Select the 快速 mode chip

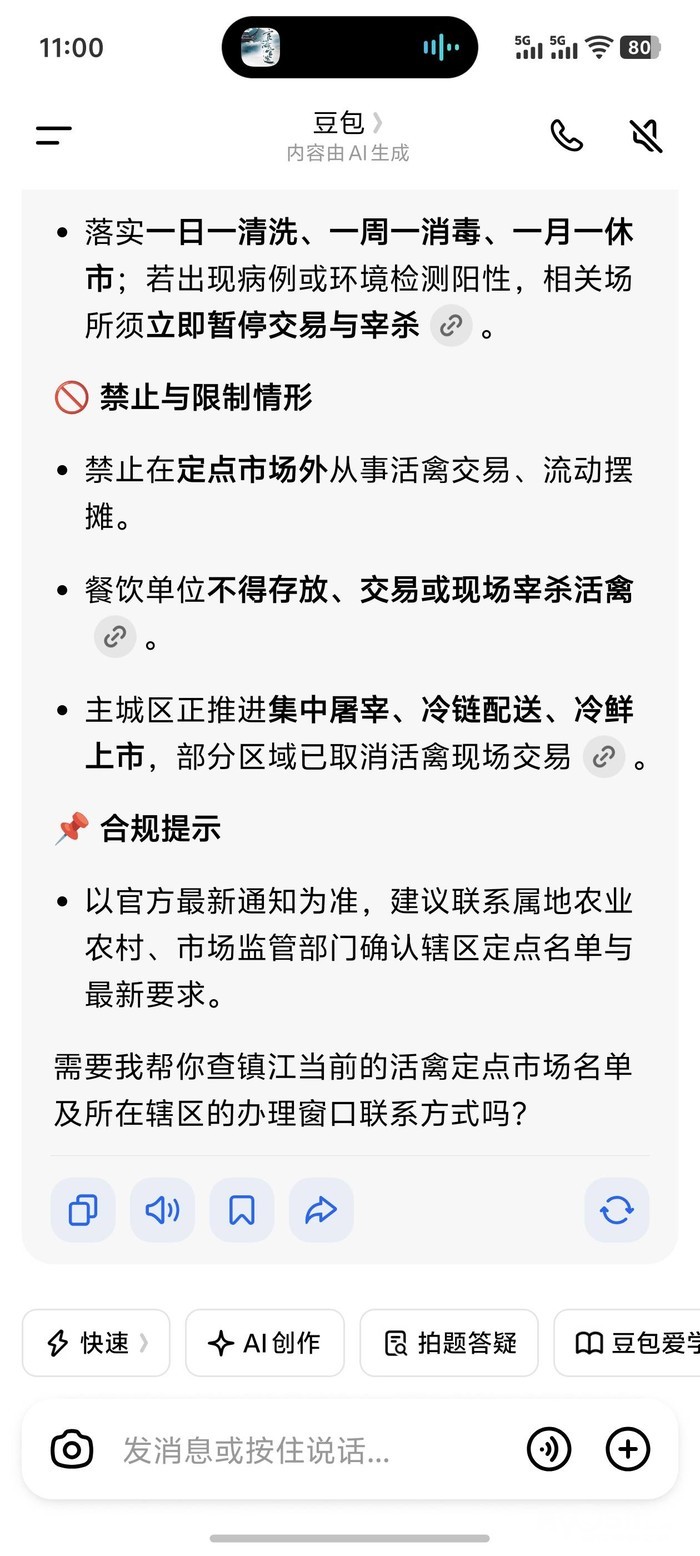coord(96,1343)
